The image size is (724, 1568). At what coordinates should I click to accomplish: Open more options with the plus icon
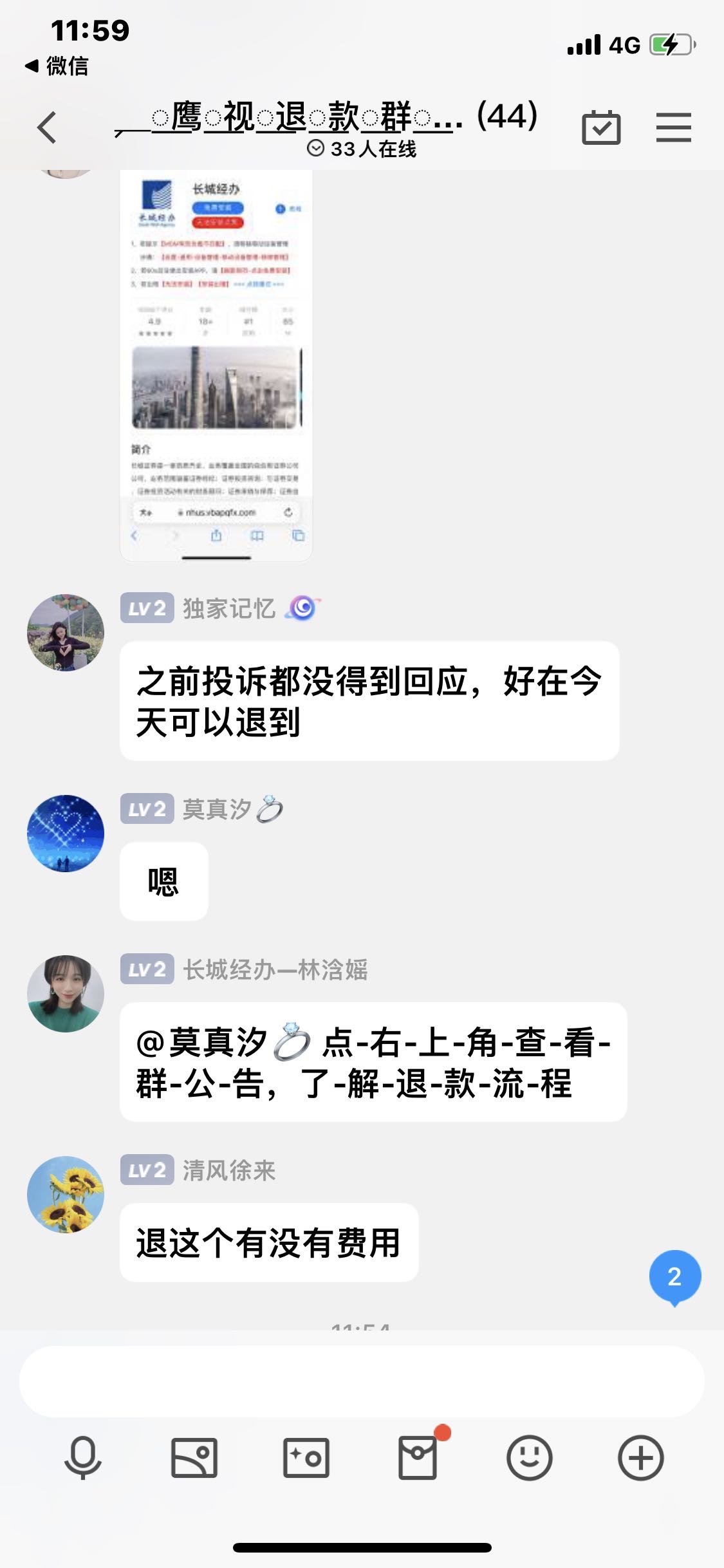640,1458
